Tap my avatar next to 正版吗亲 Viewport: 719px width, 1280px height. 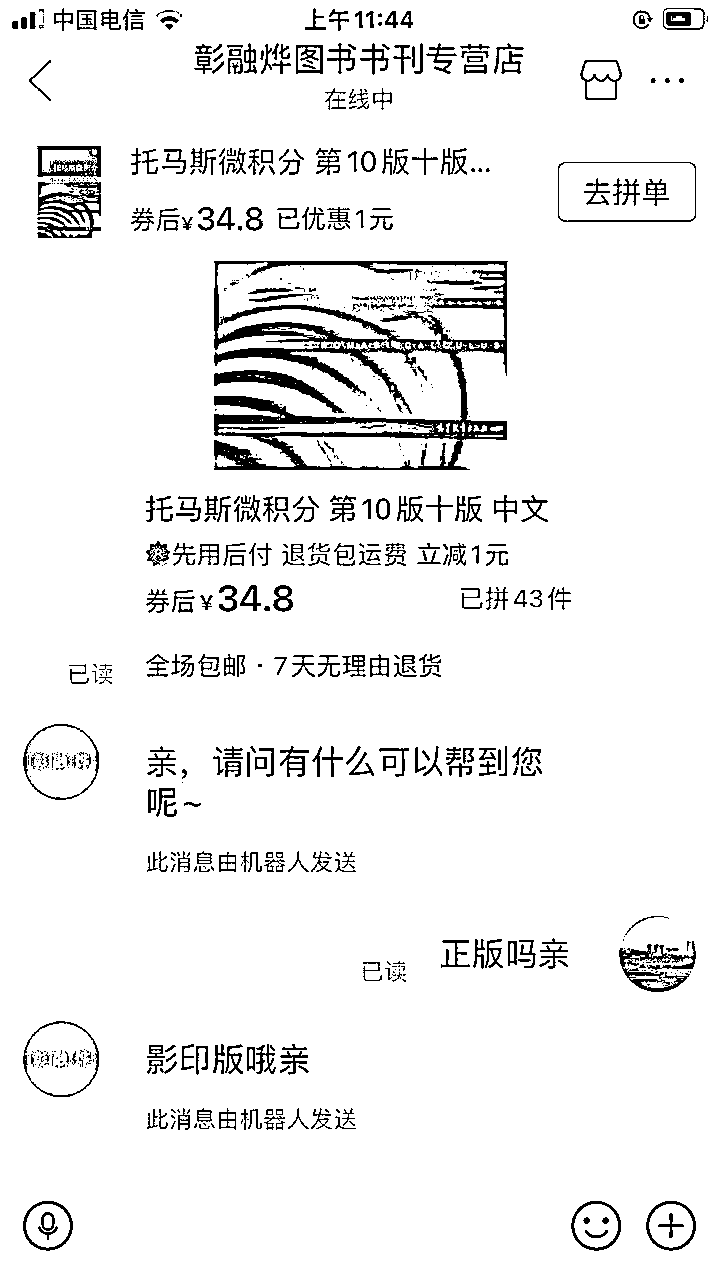click(657, 953)
